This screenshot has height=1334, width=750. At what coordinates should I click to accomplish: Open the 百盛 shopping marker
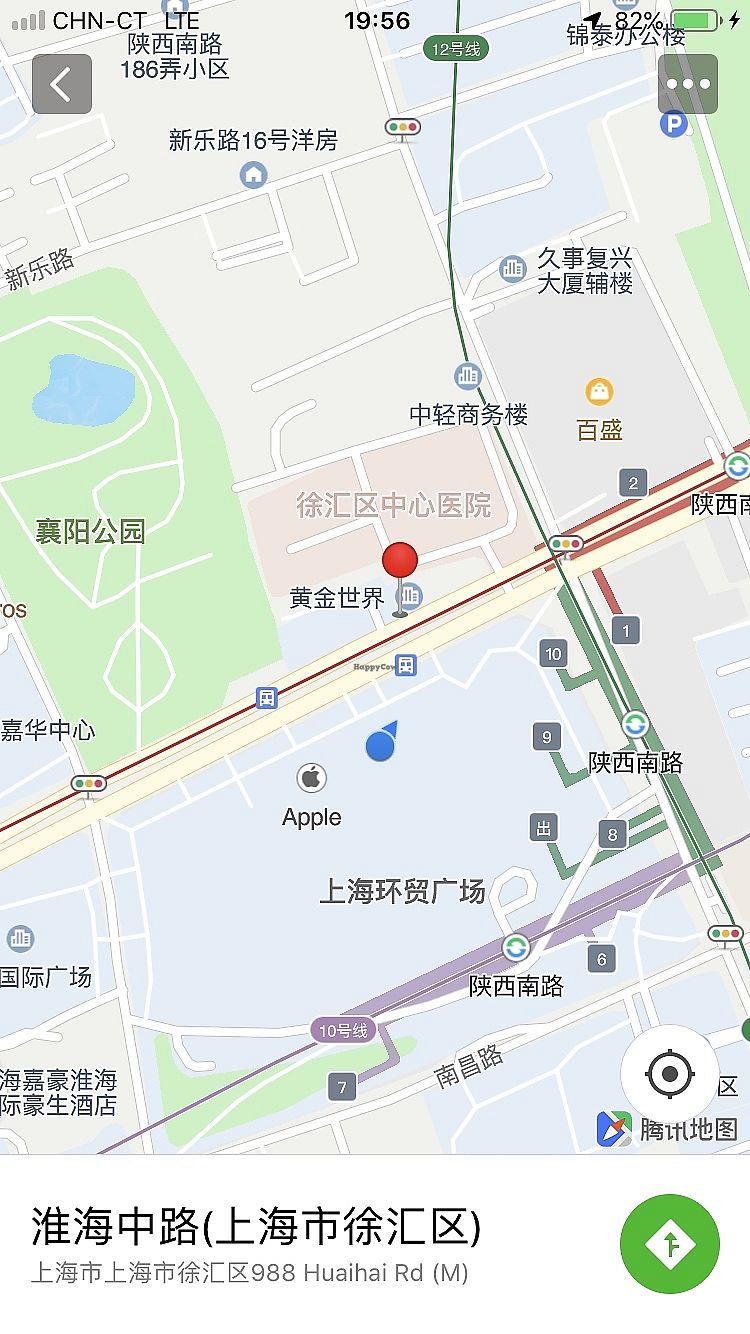point(600,392)
